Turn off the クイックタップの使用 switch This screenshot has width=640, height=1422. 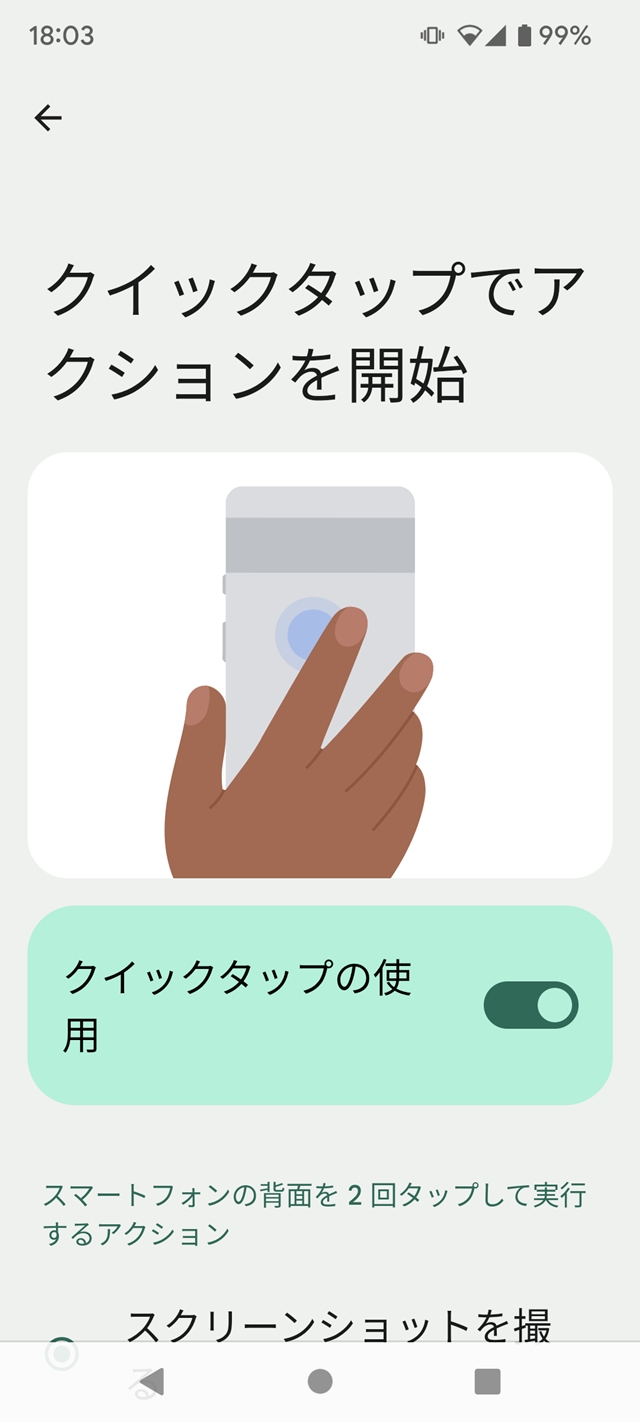tap(531, 1005)
